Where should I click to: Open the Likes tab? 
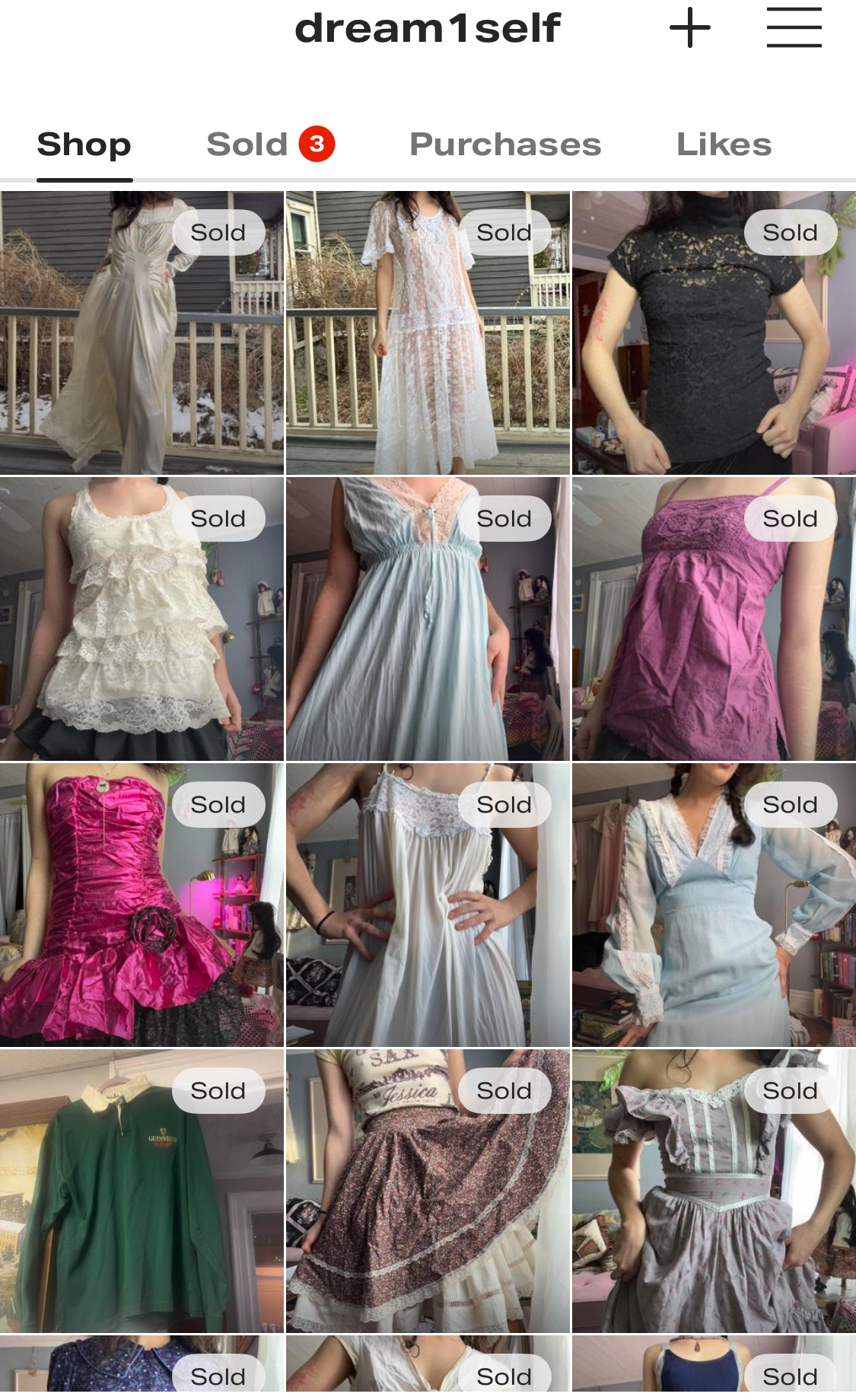tap(724, 145)
